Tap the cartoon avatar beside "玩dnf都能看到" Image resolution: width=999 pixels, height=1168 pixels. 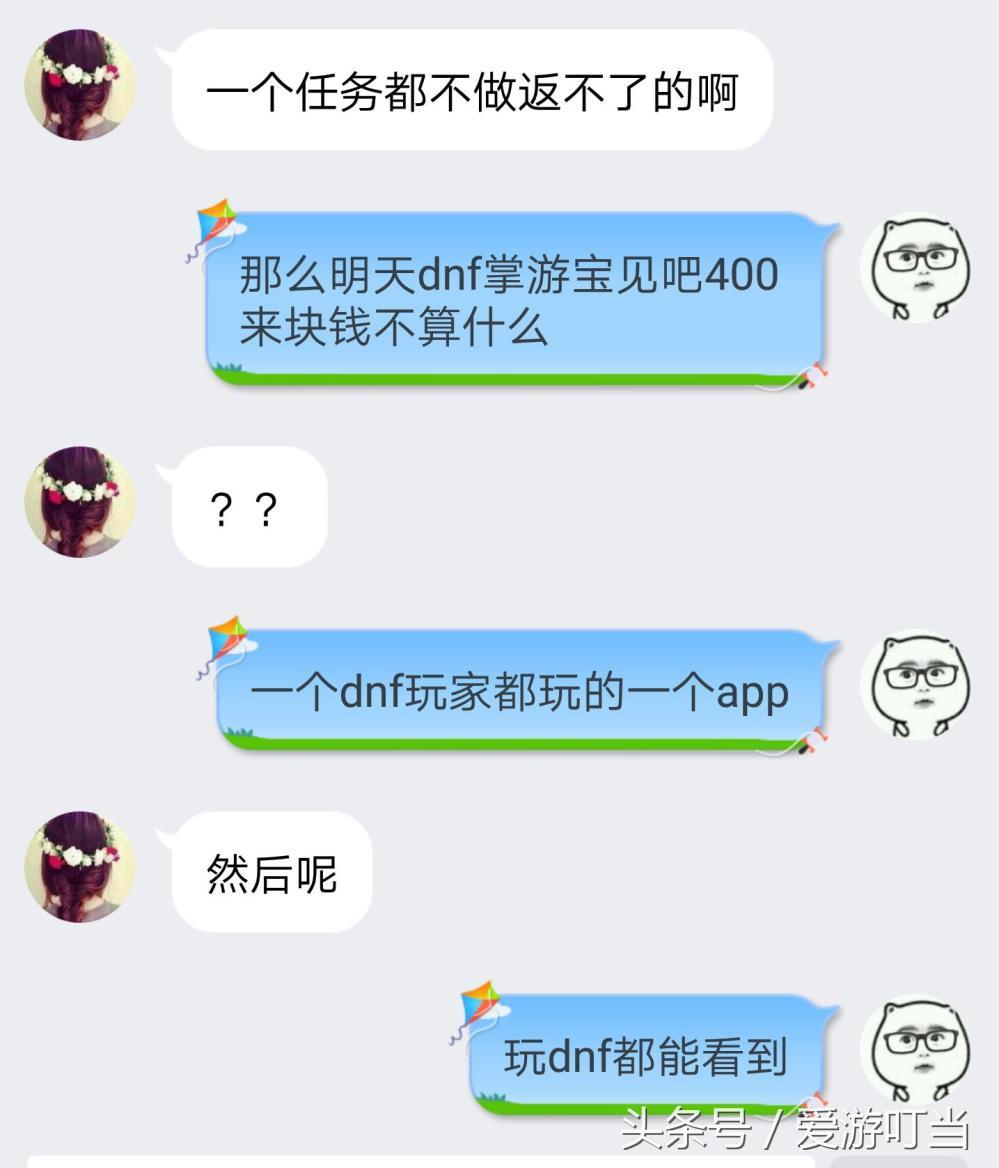point(916,1050)
